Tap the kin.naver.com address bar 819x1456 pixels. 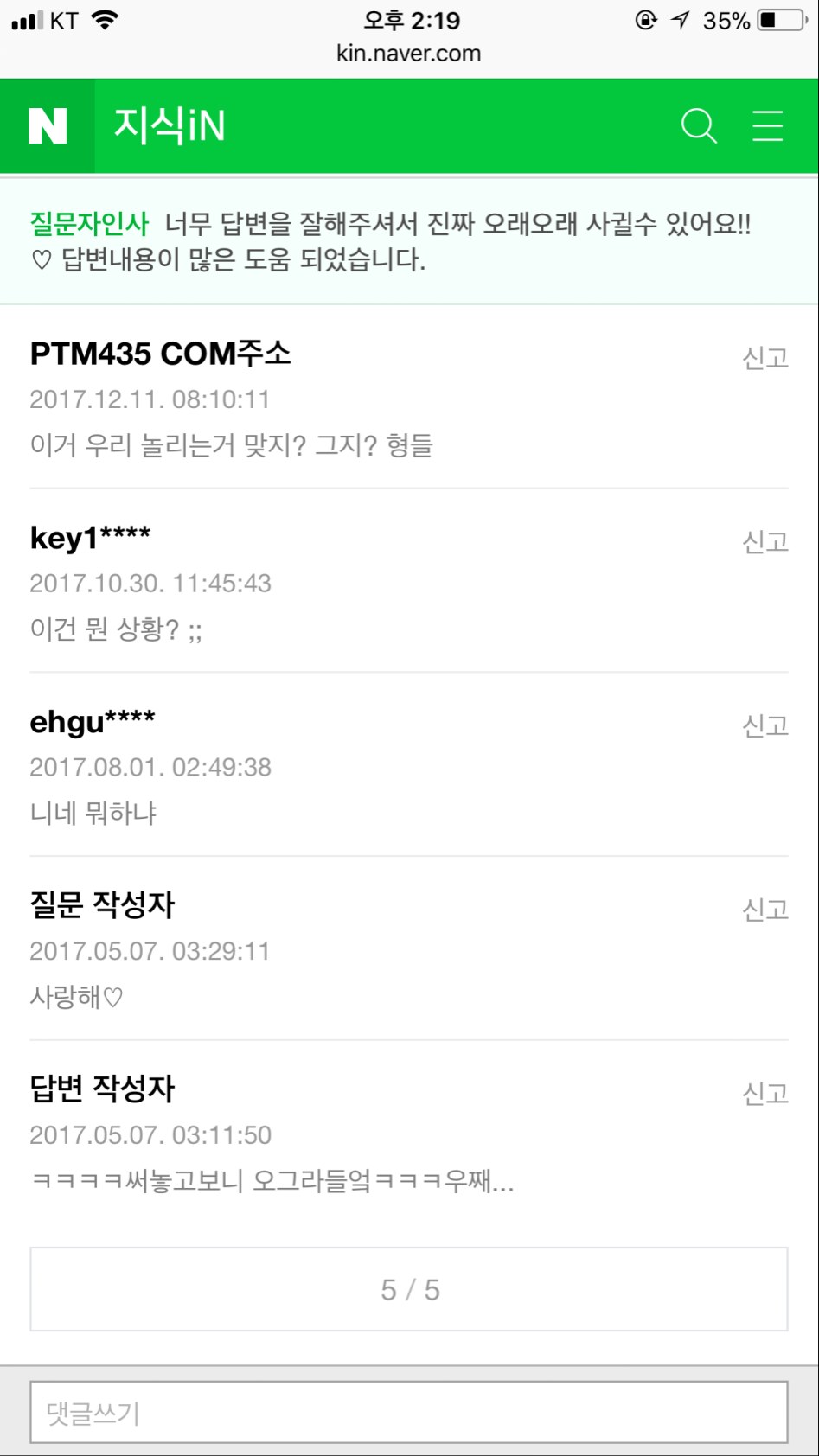pyautogui.click(x=409, y=54)
